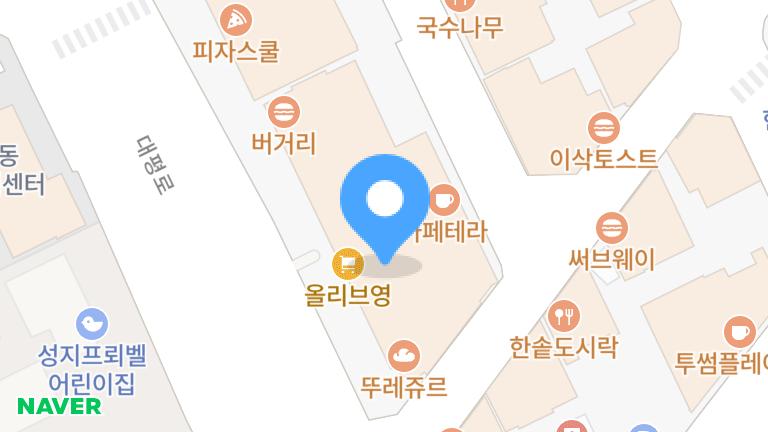Image resolution: width=768 pixels, height=432 pixels.
Task: Open the 피자스쿨 pizza marker
Action: tap(236, 18)
